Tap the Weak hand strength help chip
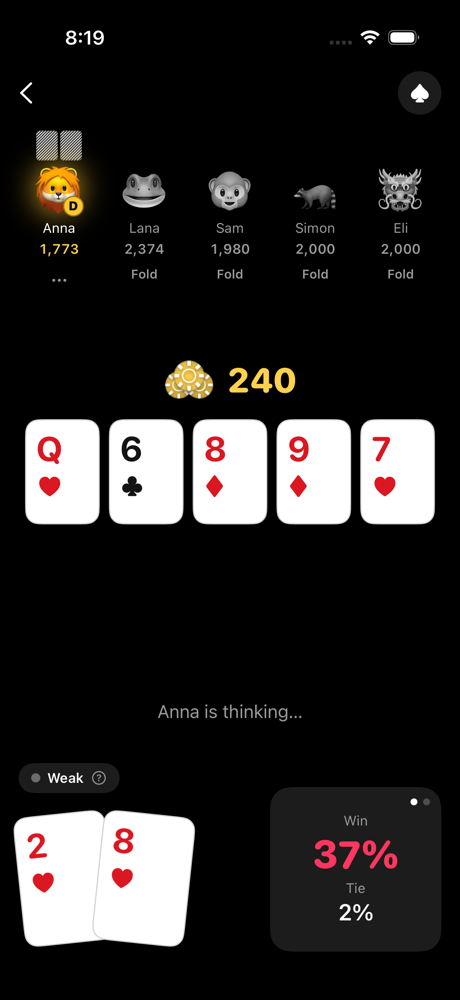Image resolution: width=460 pixels, height=1000 pixels. coord(69,778)
